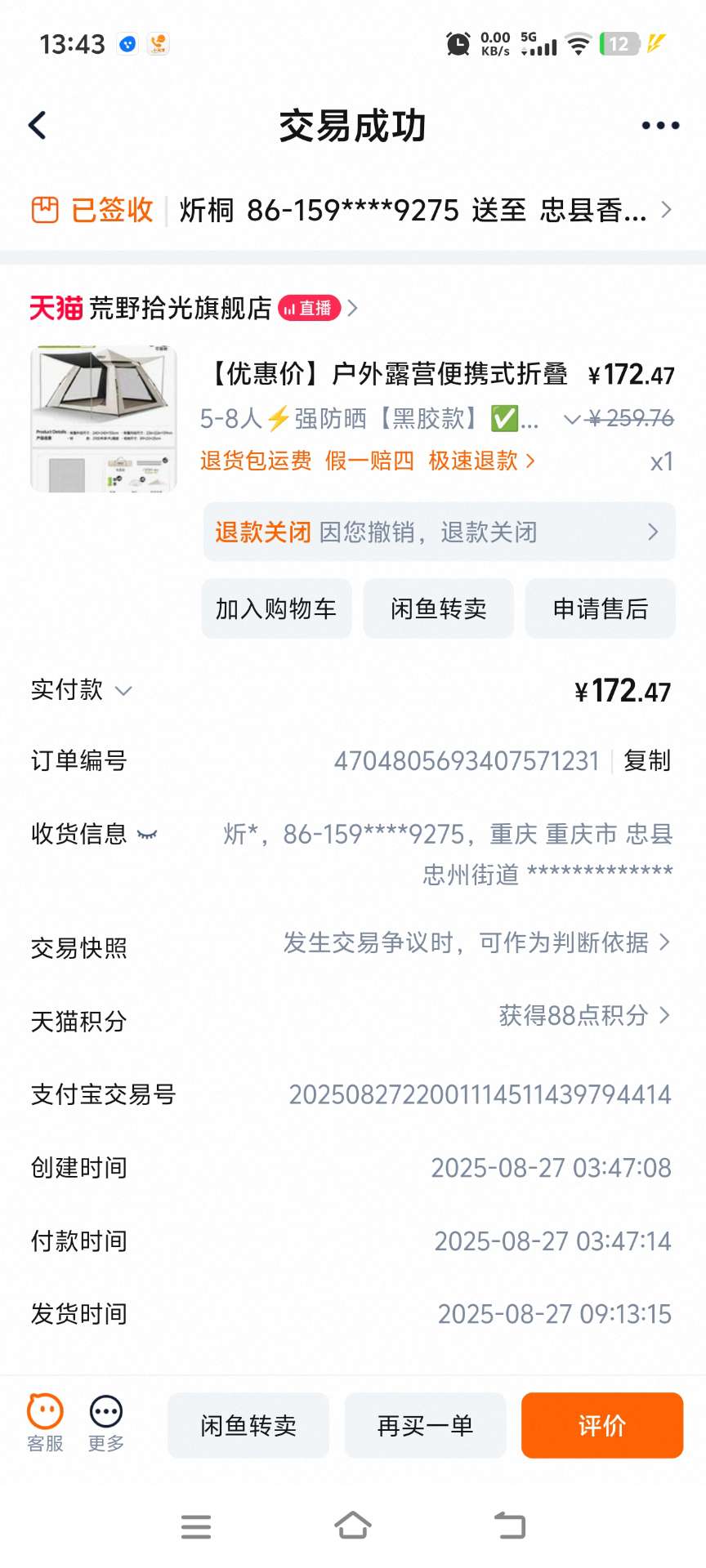Visit the 荒野拾光旗舰店 store page

(x=180, y=308)
